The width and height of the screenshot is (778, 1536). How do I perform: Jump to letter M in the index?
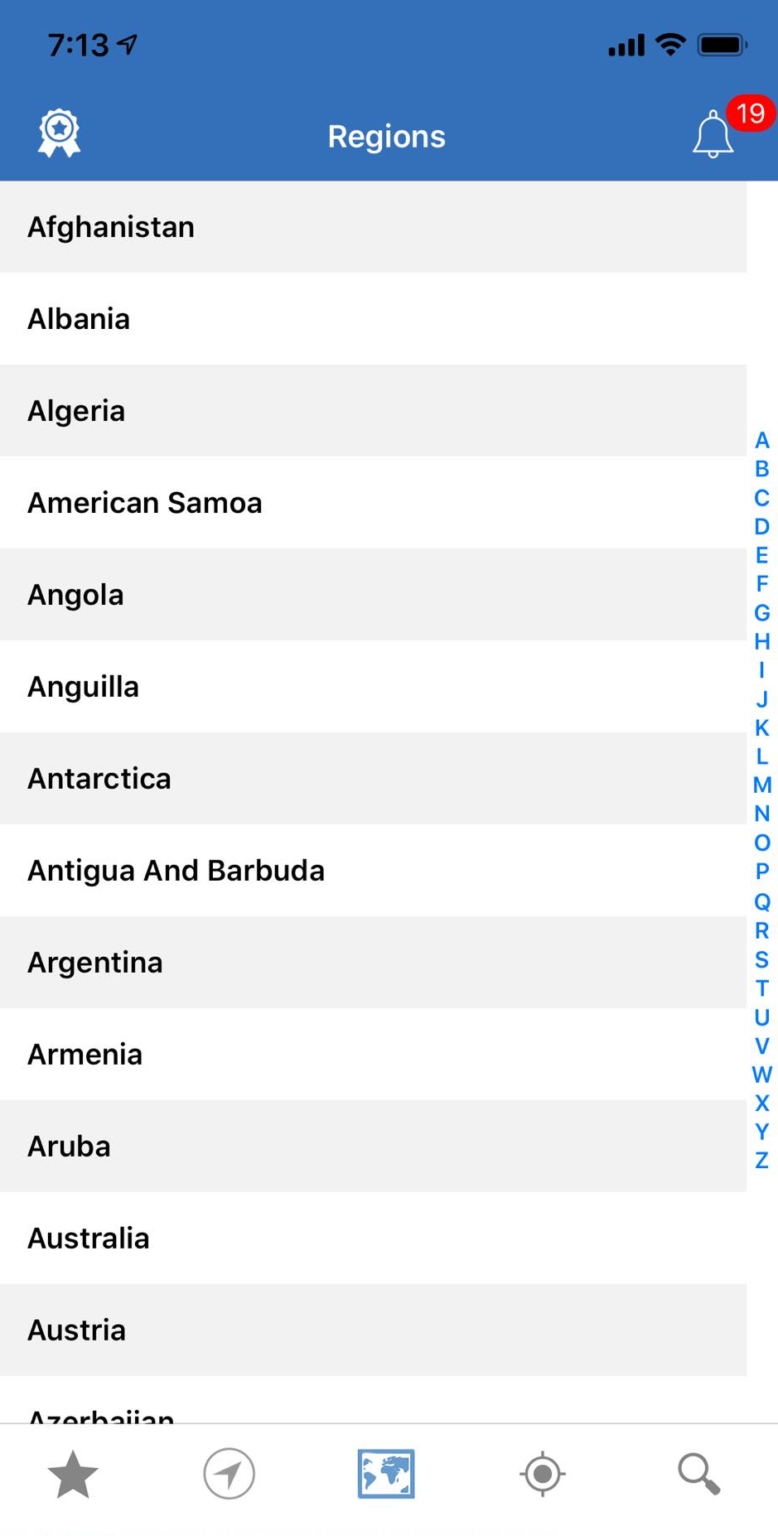tap(762, 786)
